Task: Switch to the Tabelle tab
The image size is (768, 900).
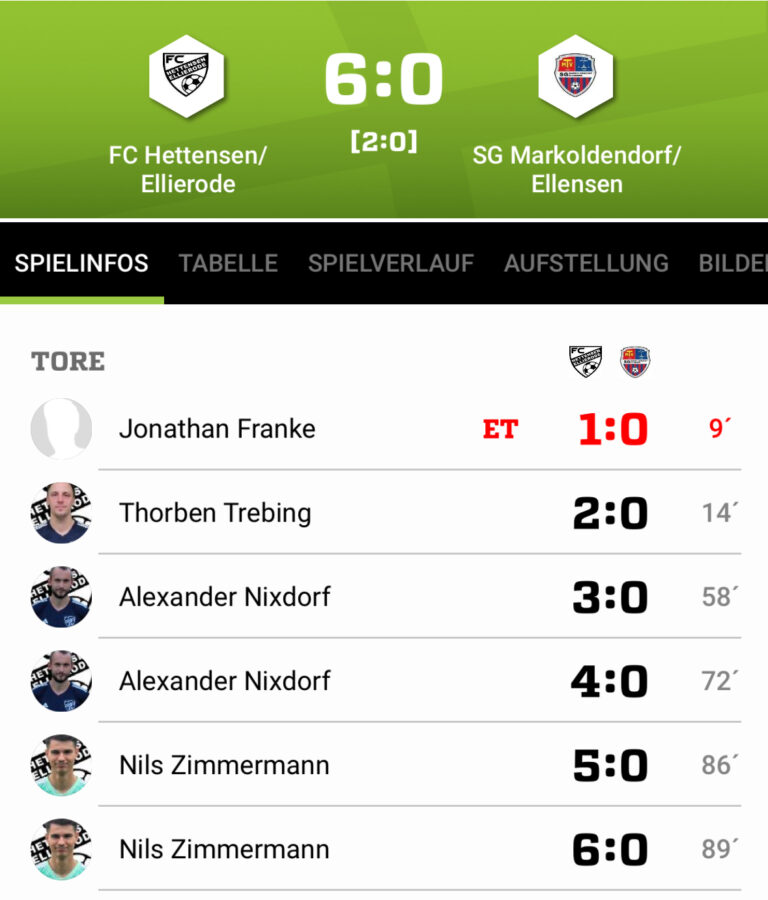Action: 228,263
